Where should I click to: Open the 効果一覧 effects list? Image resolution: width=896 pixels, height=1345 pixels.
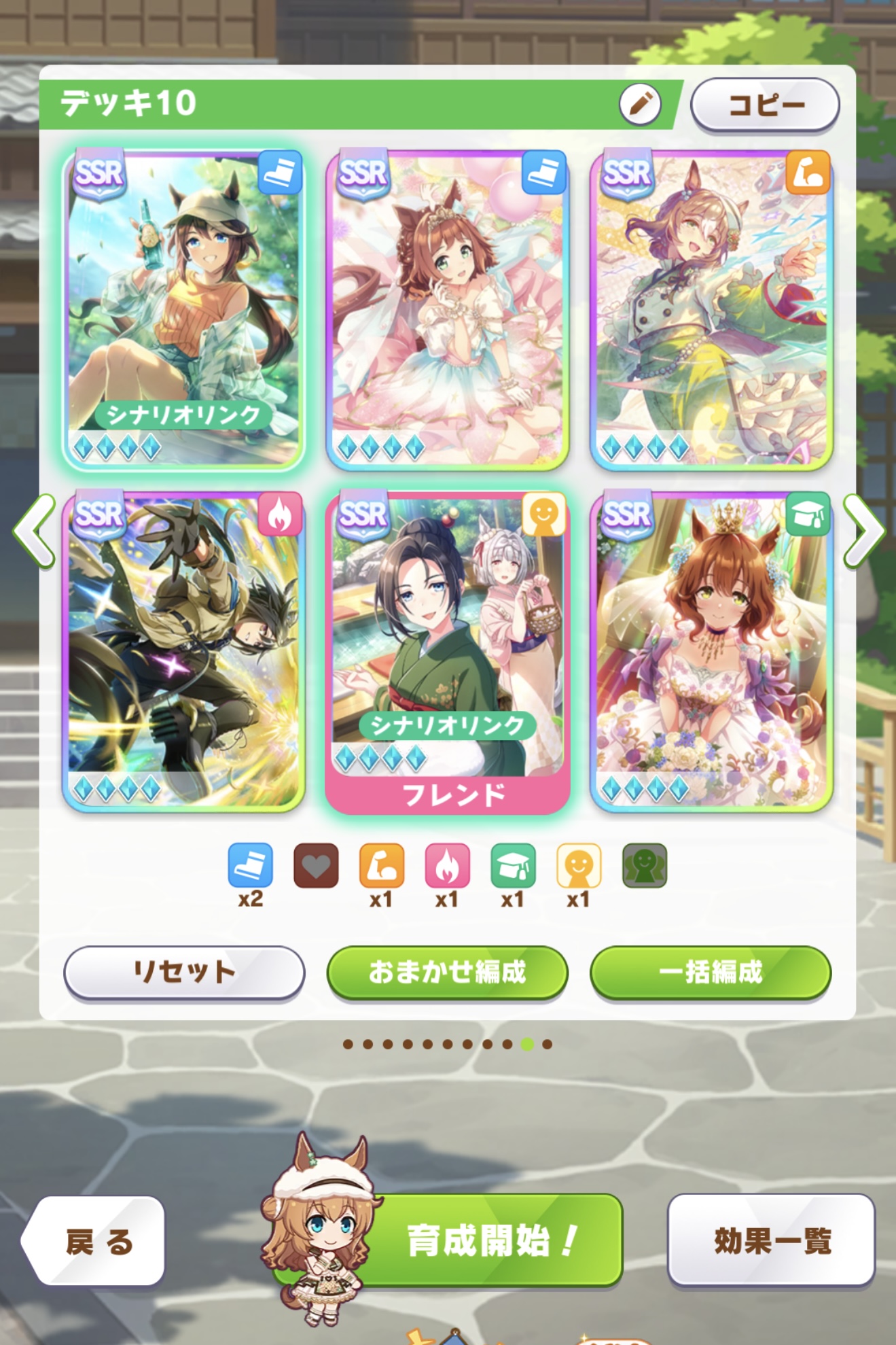[771, 1240]
